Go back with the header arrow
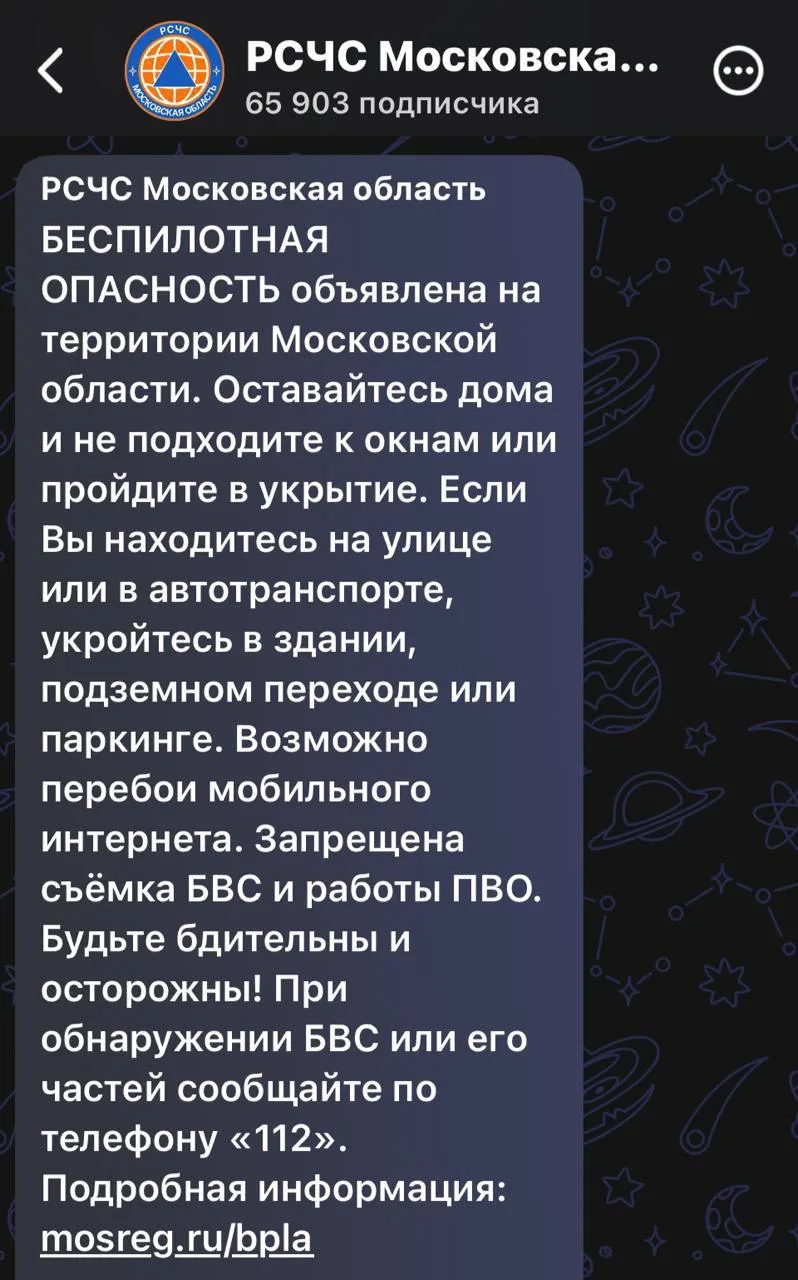Viewport: 798px width, 1280px height. (51, 71)
